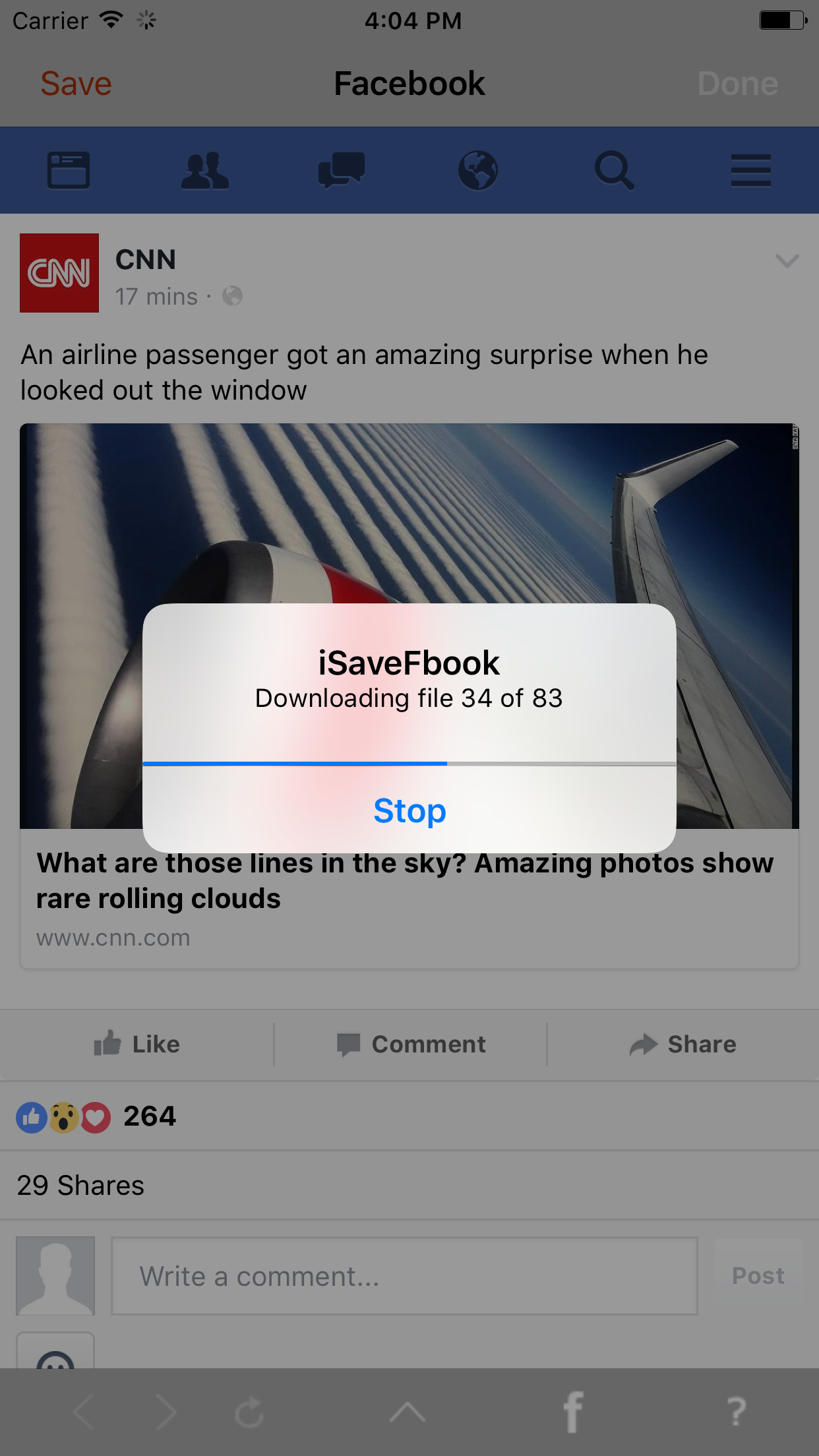
Task: Open the Facebook search icon
Action: click(x=614, y=171)
